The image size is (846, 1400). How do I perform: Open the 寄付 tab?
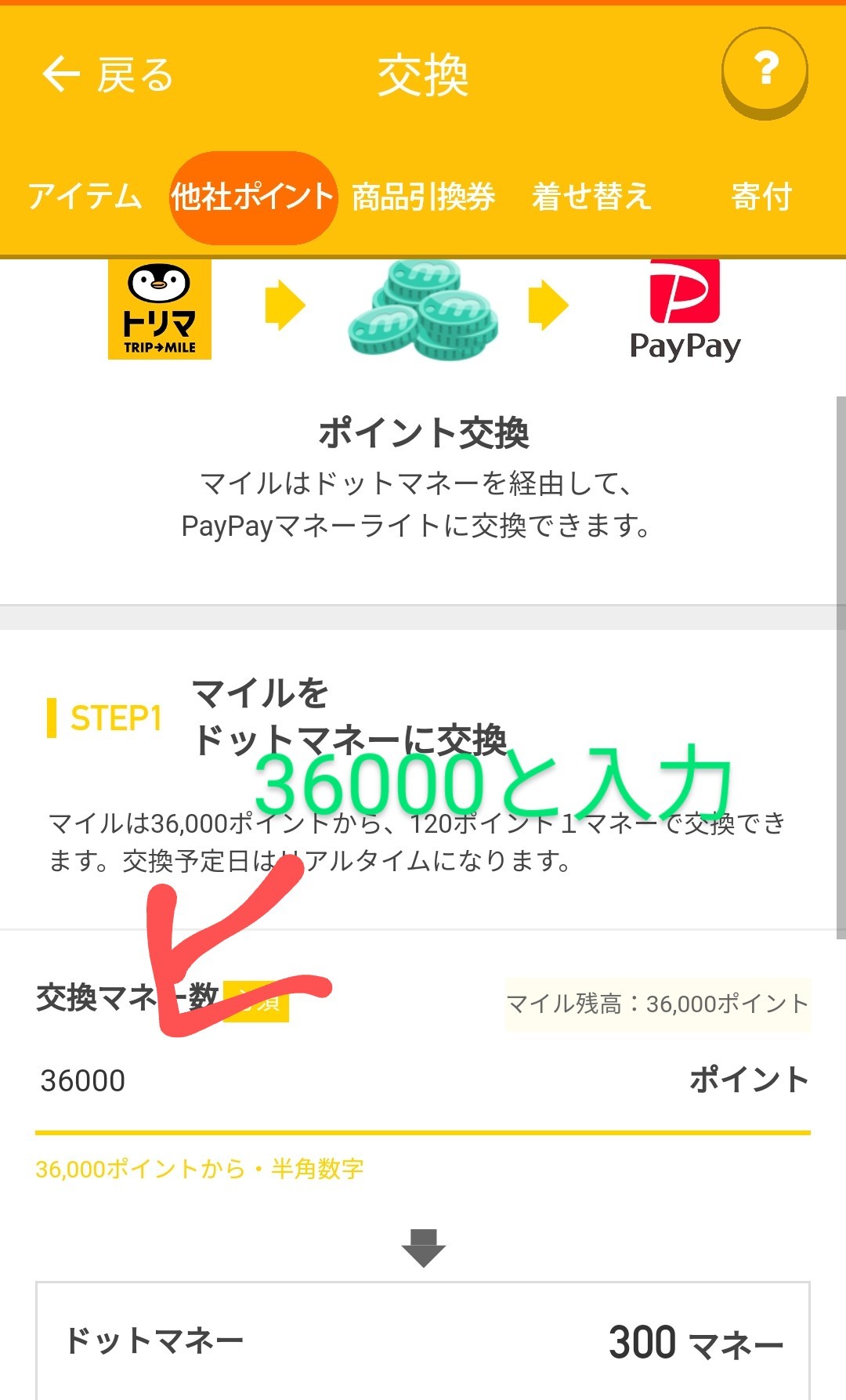[x=761, y=197]
